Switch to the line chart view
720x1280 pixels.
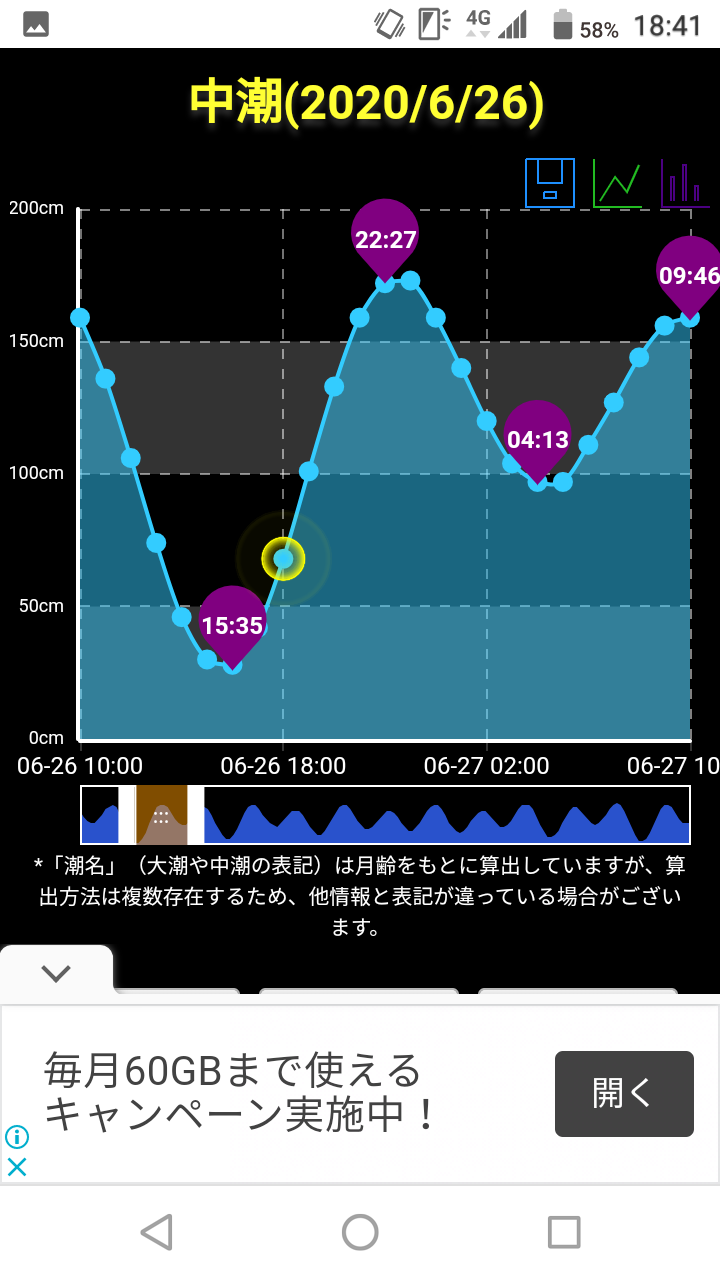coord(617,183)
